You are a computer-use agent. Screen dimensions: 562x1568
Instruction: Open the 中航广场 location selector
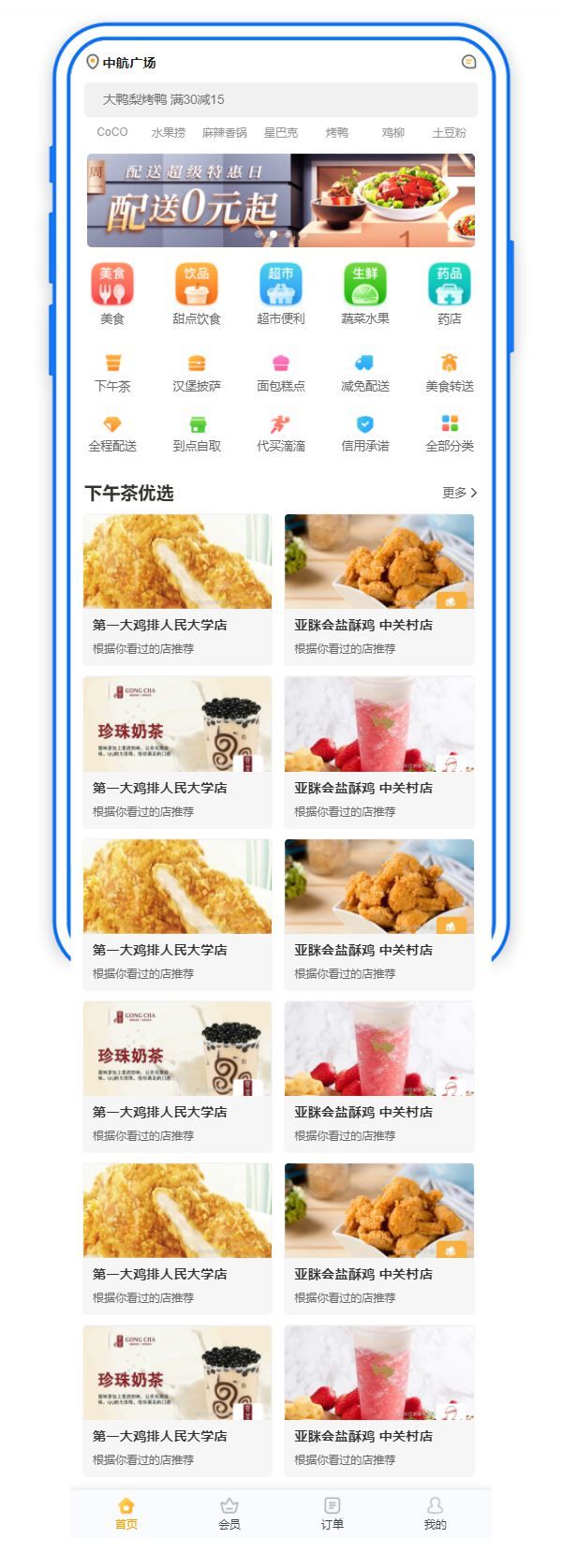122,63
